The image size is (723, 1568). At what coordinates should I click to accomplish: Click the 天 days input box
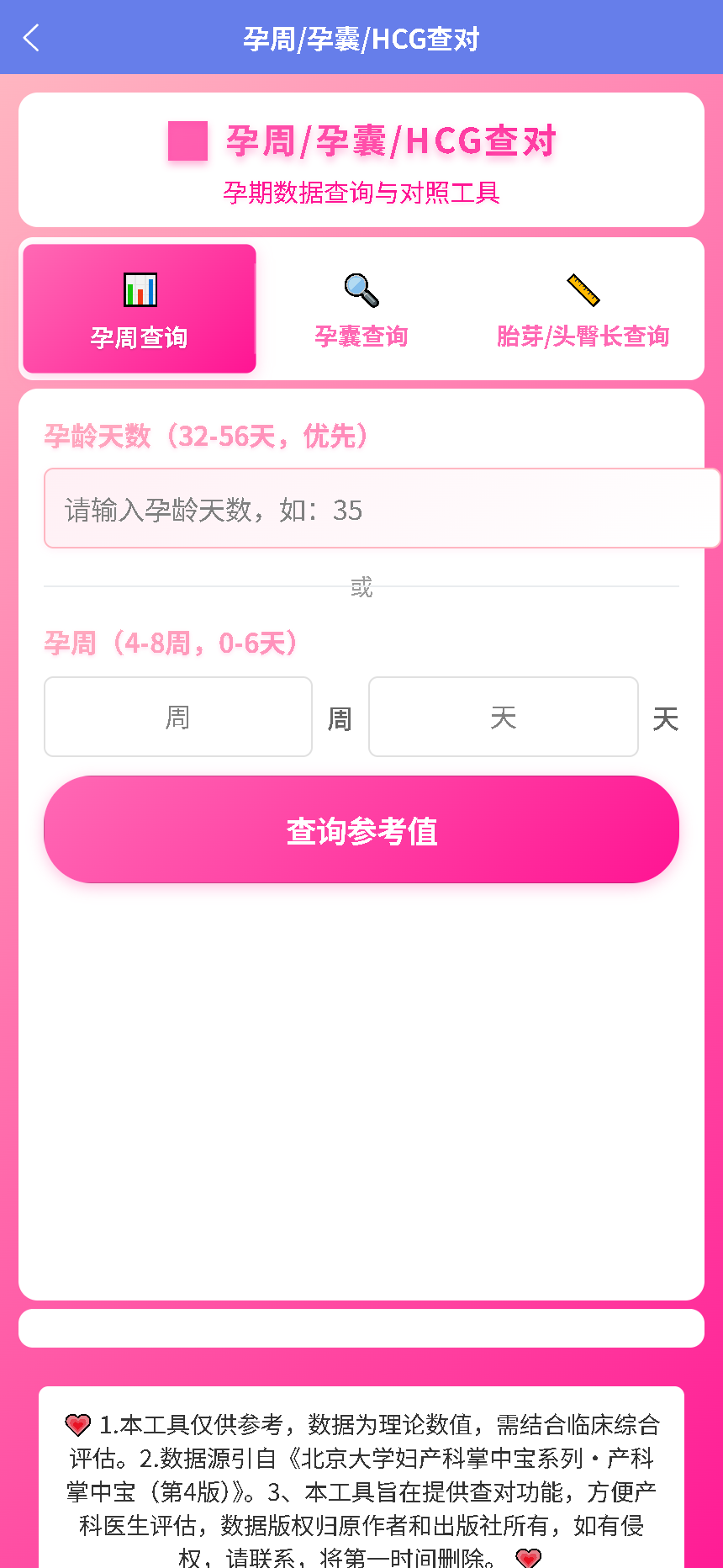(503, 717)
